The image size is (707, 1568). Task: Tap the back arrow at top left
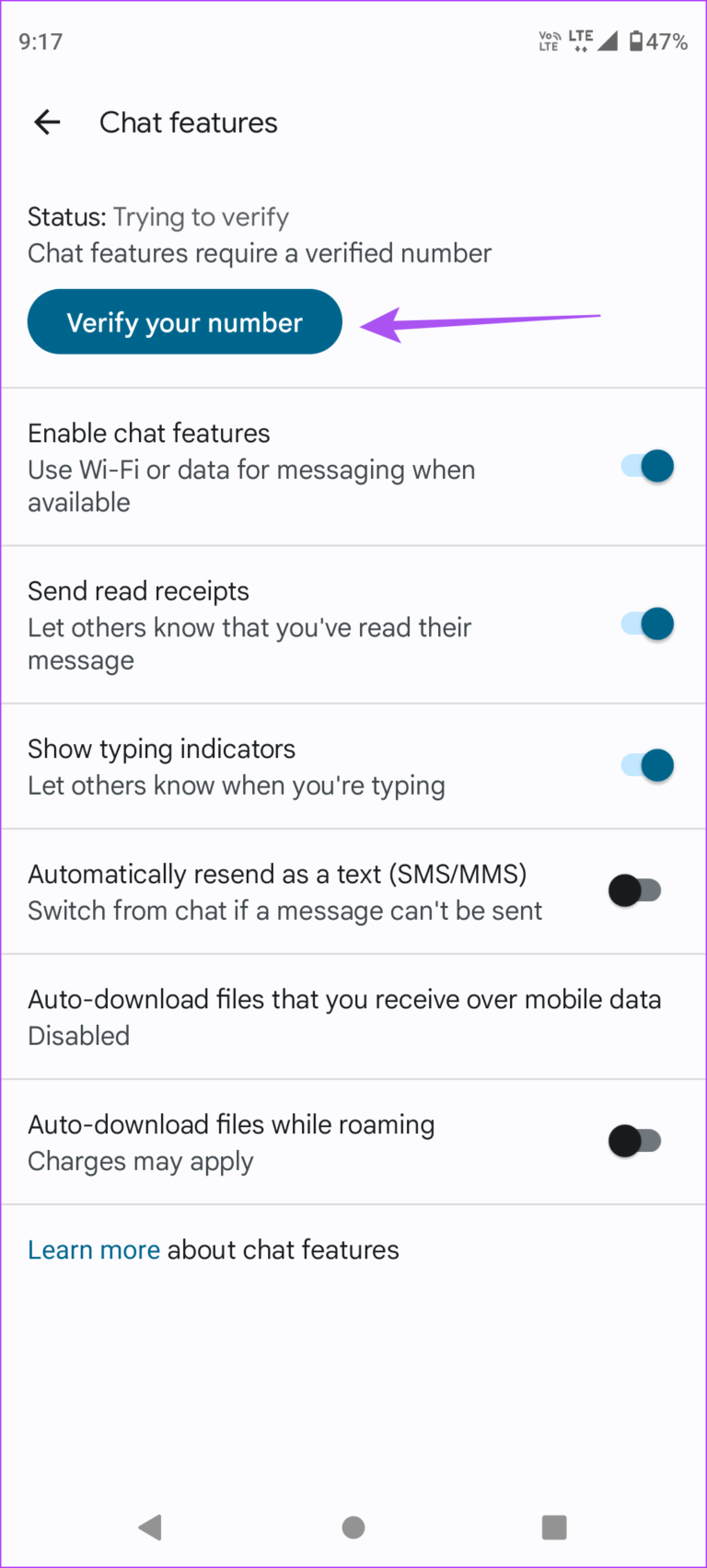(46, 122)
